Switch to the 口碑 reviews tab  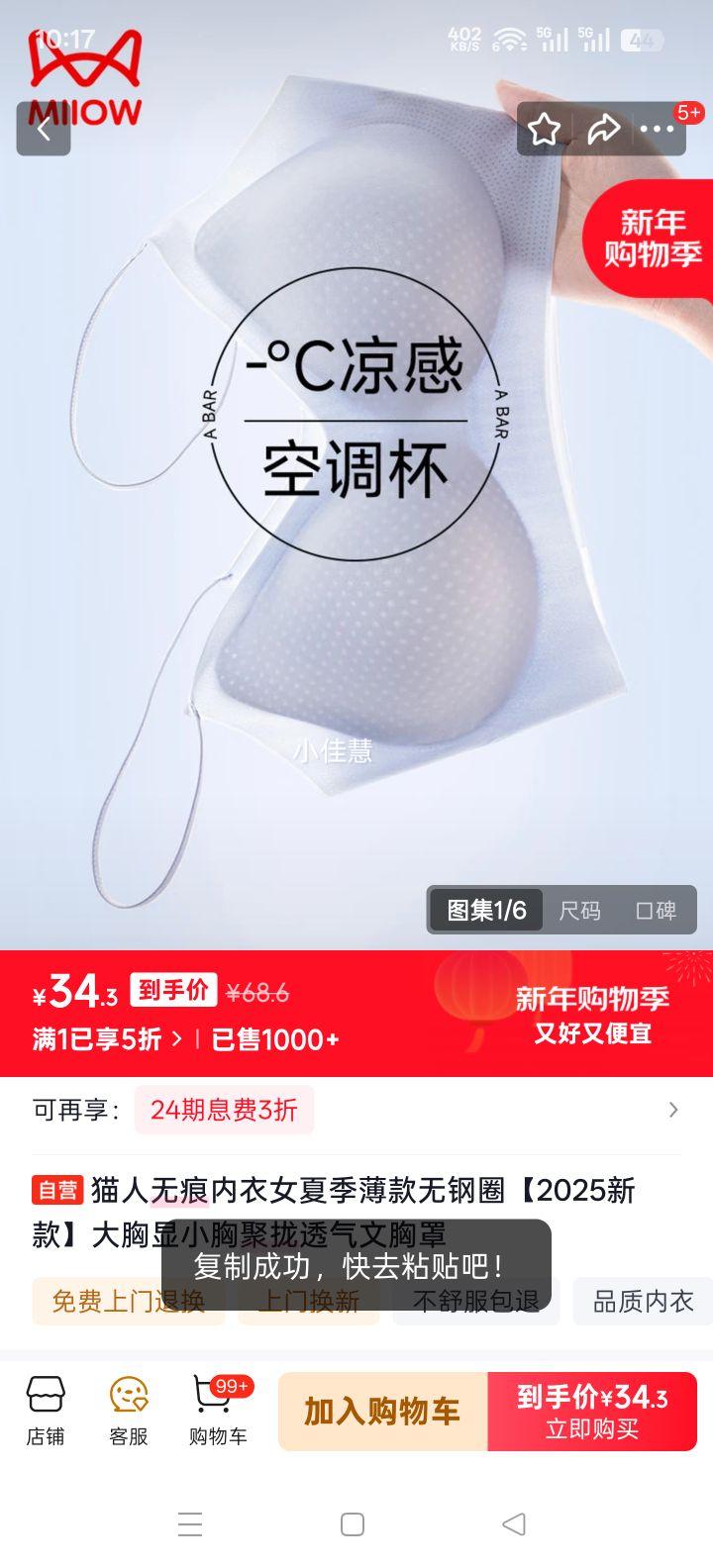[658, 911]
